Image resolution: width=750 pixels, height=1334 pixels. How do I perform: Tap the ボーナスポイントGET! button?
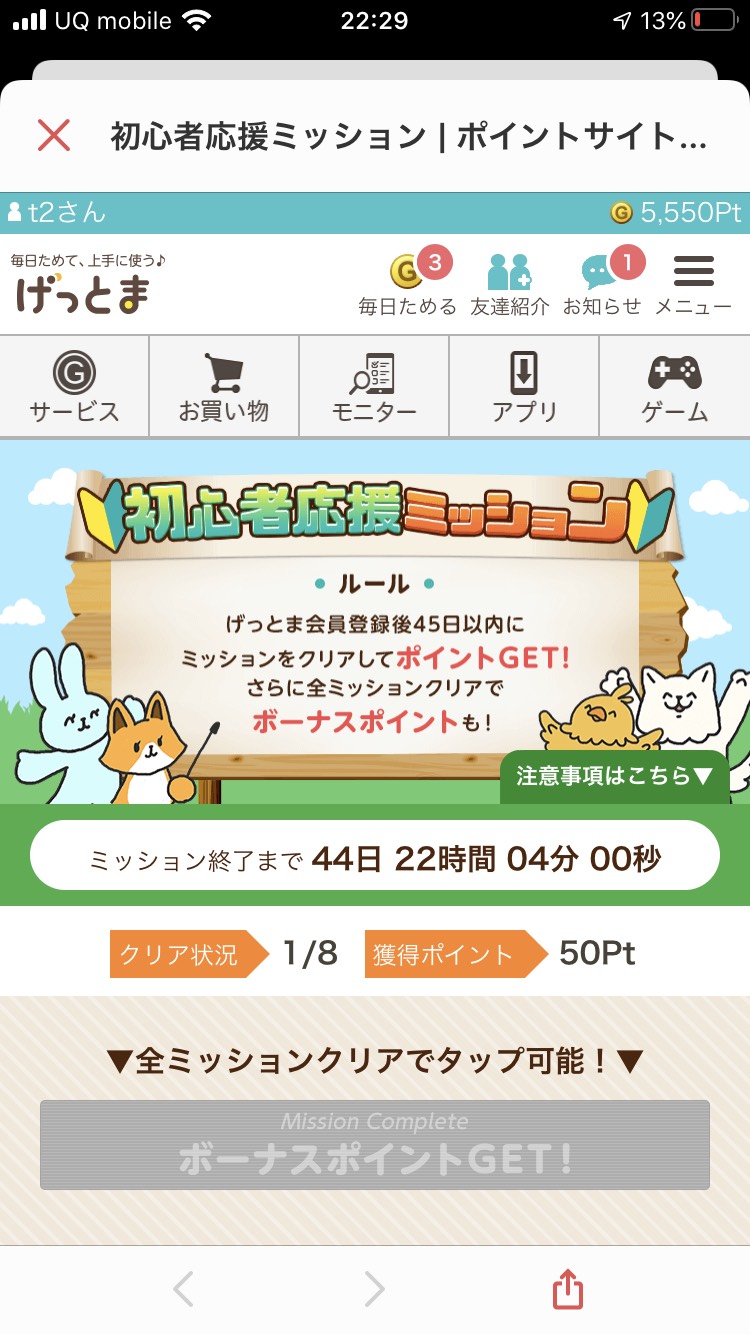click(x=375, y=1145)
